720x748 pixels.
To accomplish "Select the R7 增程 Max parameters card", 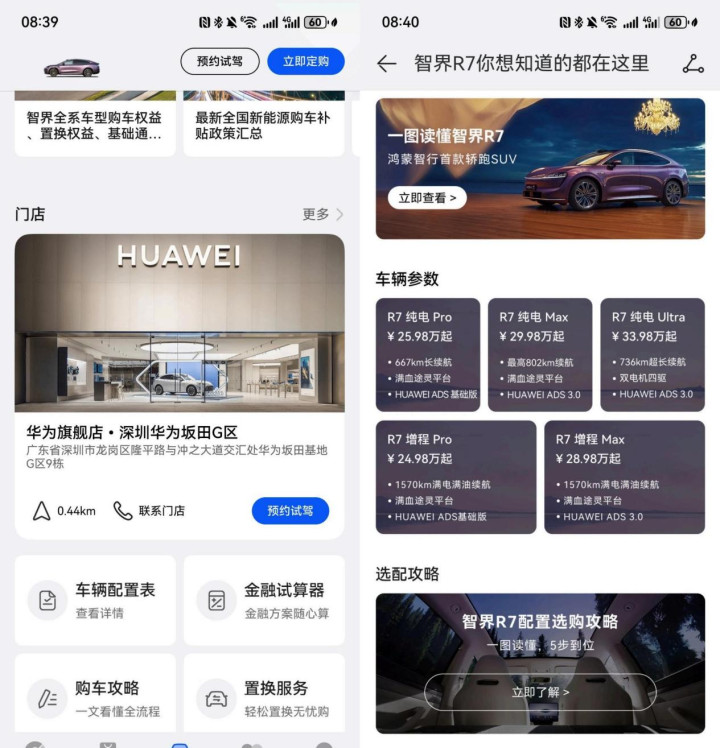I will (x=624, y=477).
